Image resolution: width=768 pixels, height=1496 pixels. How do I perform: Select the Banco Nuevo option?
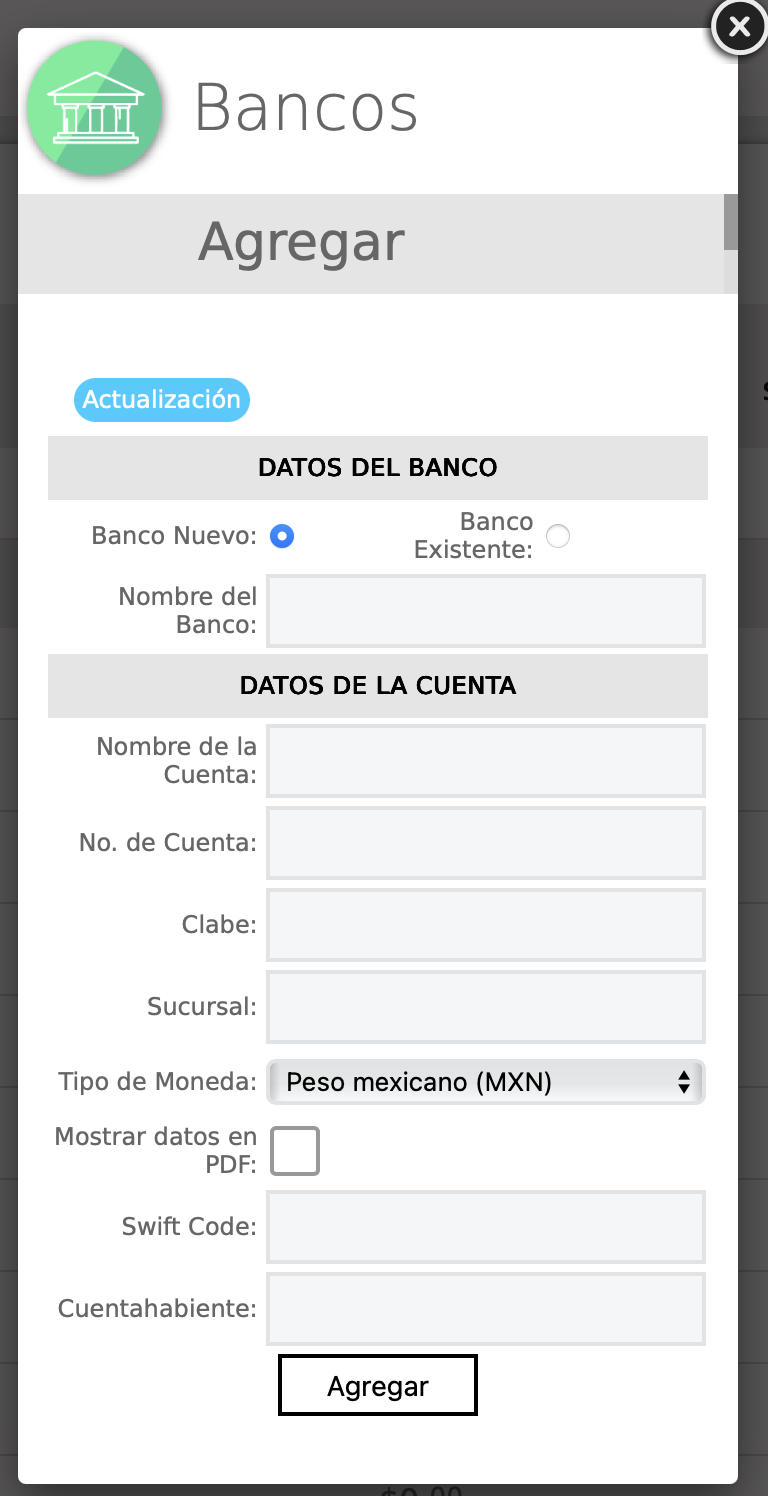coord(282,537)
